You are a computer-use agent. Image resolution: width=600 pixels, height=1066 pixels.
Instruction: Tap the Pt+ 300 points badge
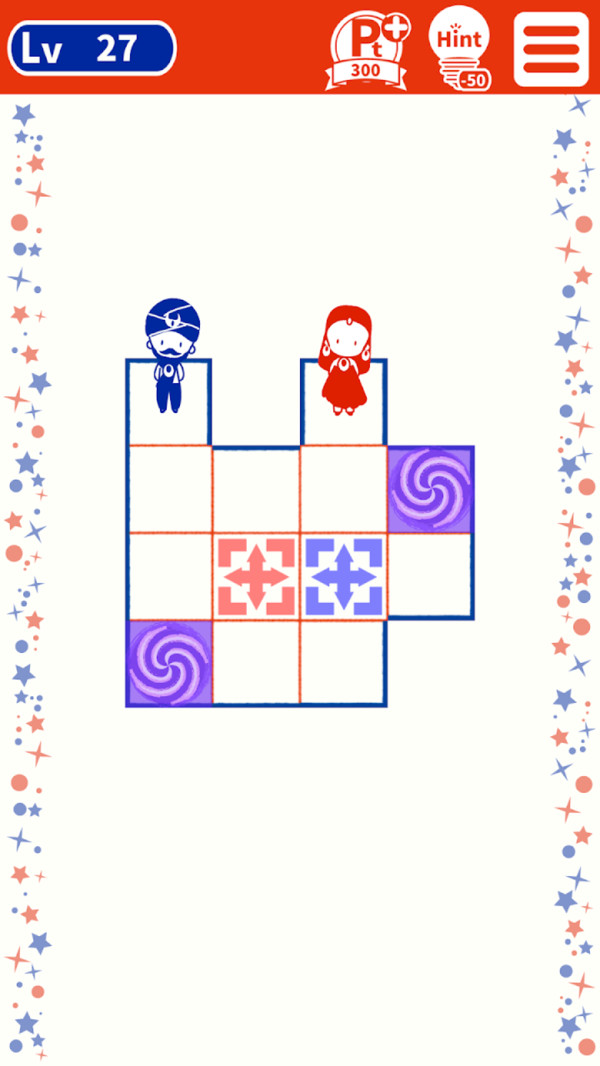pos(369,50)
